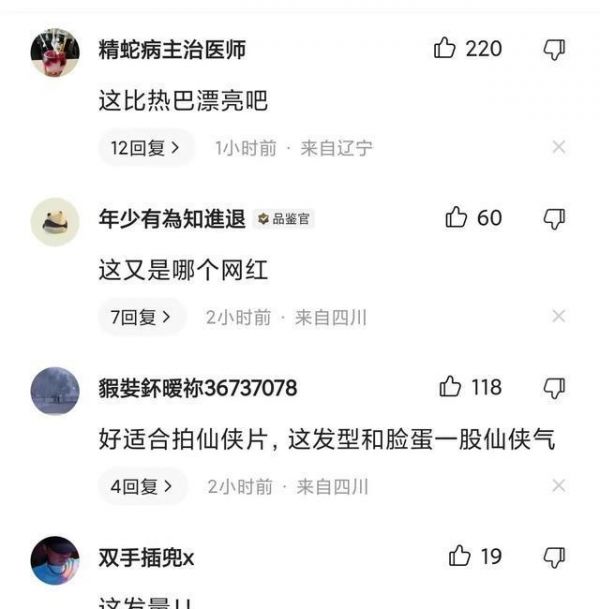Dislike the comment by 精蛇病主治医师
The image size is (600, 609).
(x=554, y=49)
